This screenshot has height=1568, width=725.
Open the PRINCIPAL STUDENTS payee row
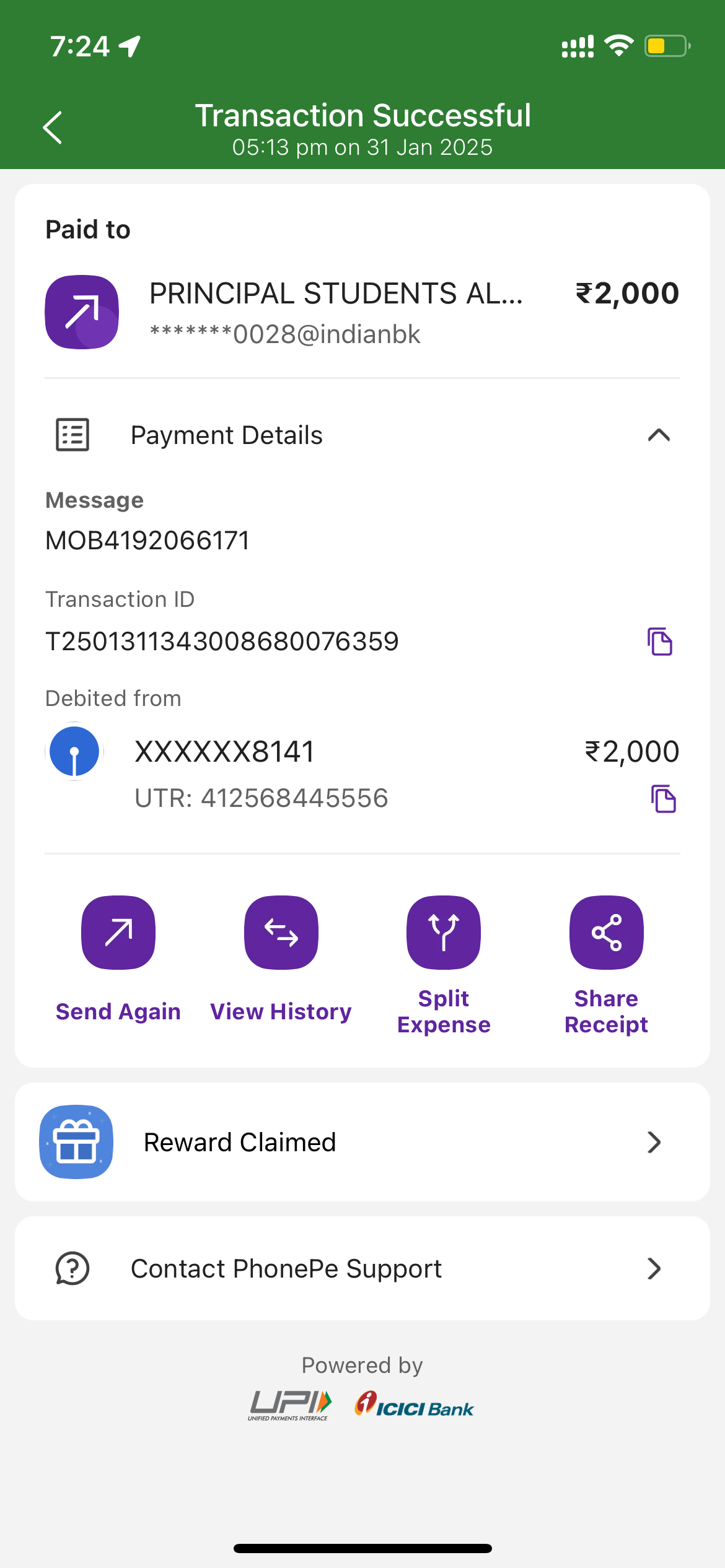[362, 312]
